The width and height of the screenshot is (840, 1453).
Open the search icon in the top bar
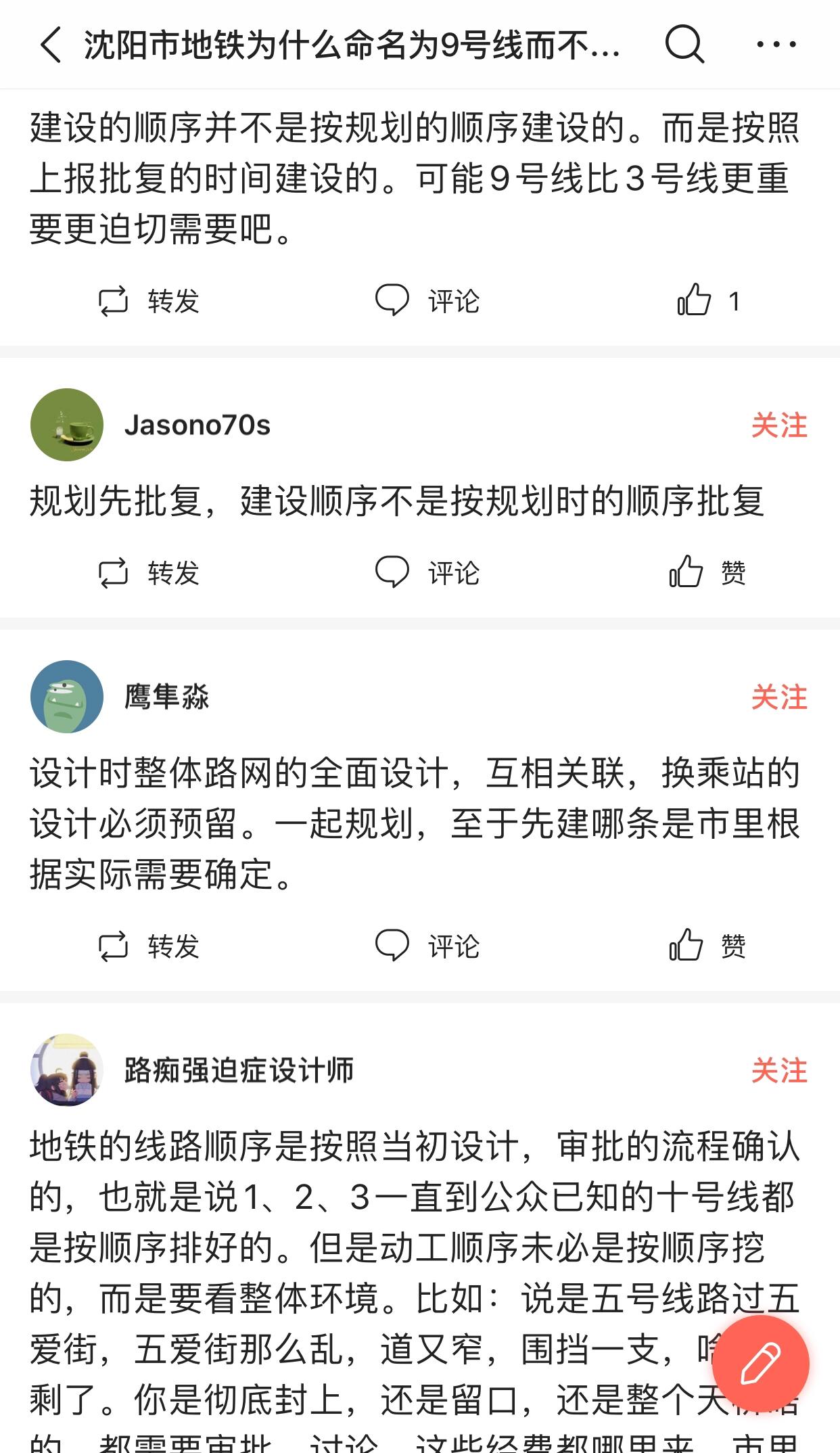point(684,45)
